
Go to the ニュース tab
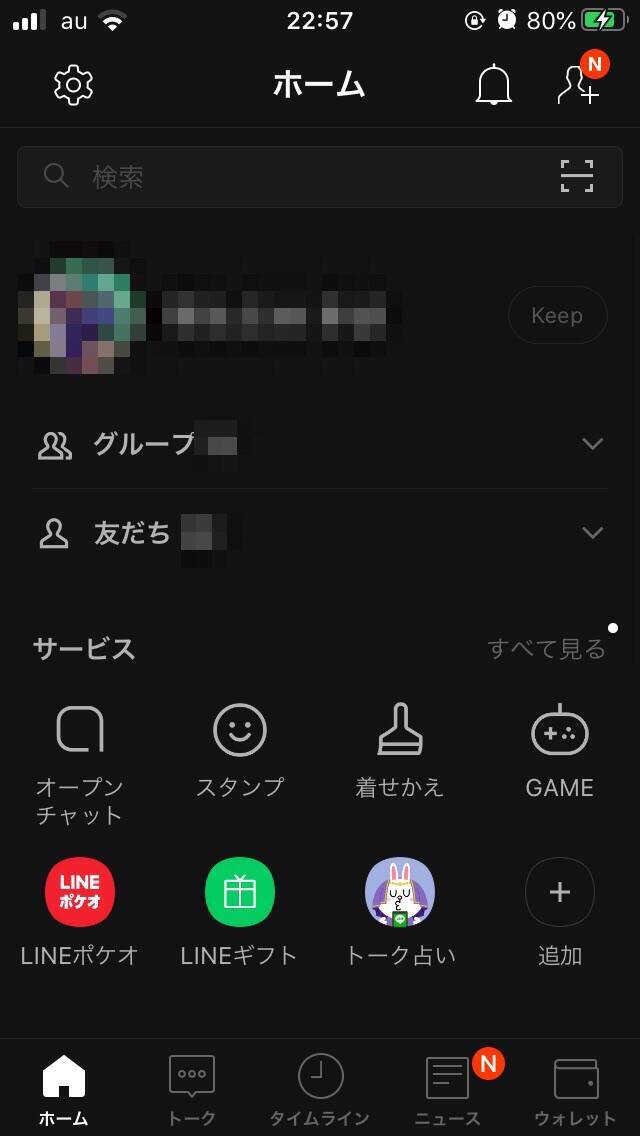(448, 1089)
